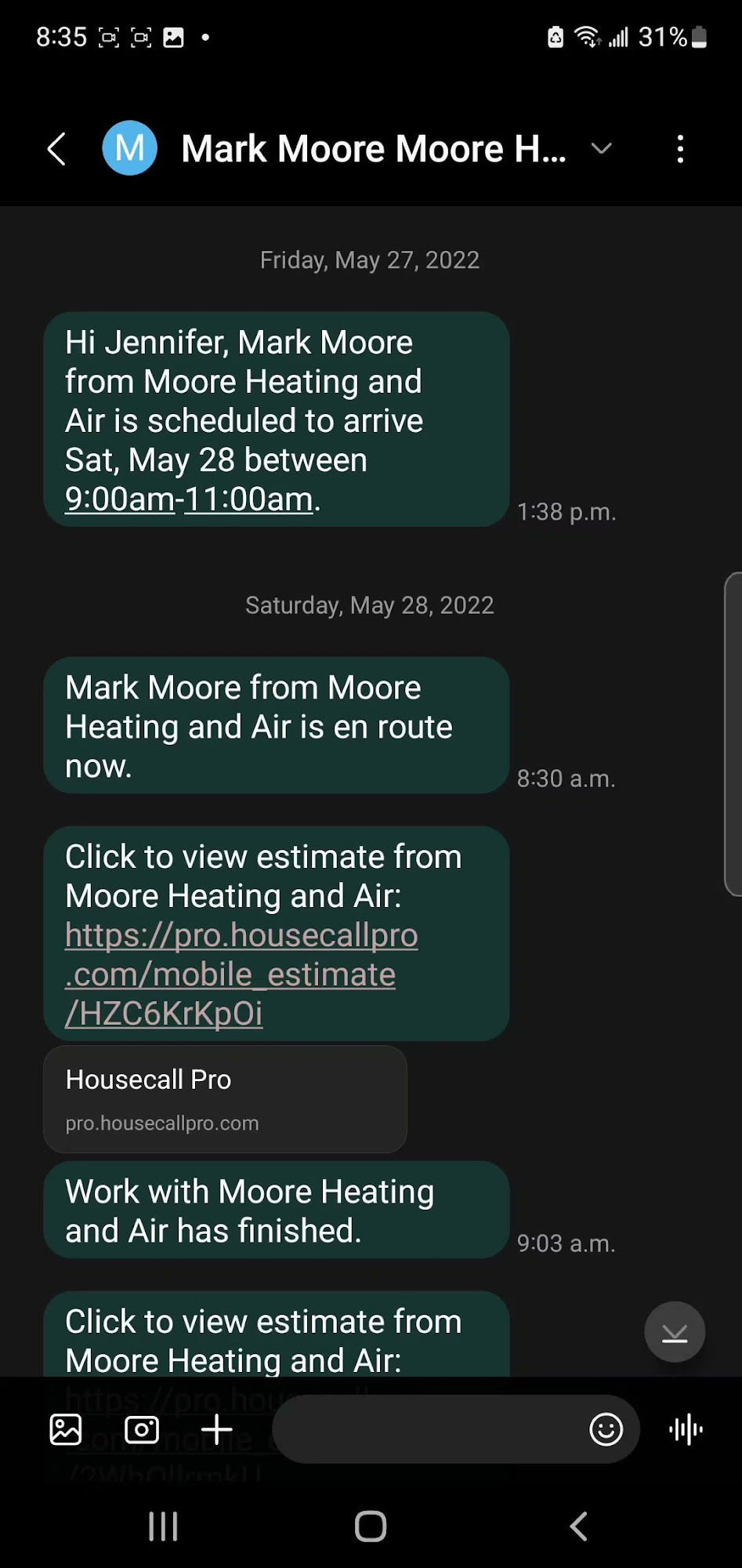This screenshot has height=1568, width=742.
Task: Tap the underlined 9:00am-11:00am time link
Action: (188, 498)
